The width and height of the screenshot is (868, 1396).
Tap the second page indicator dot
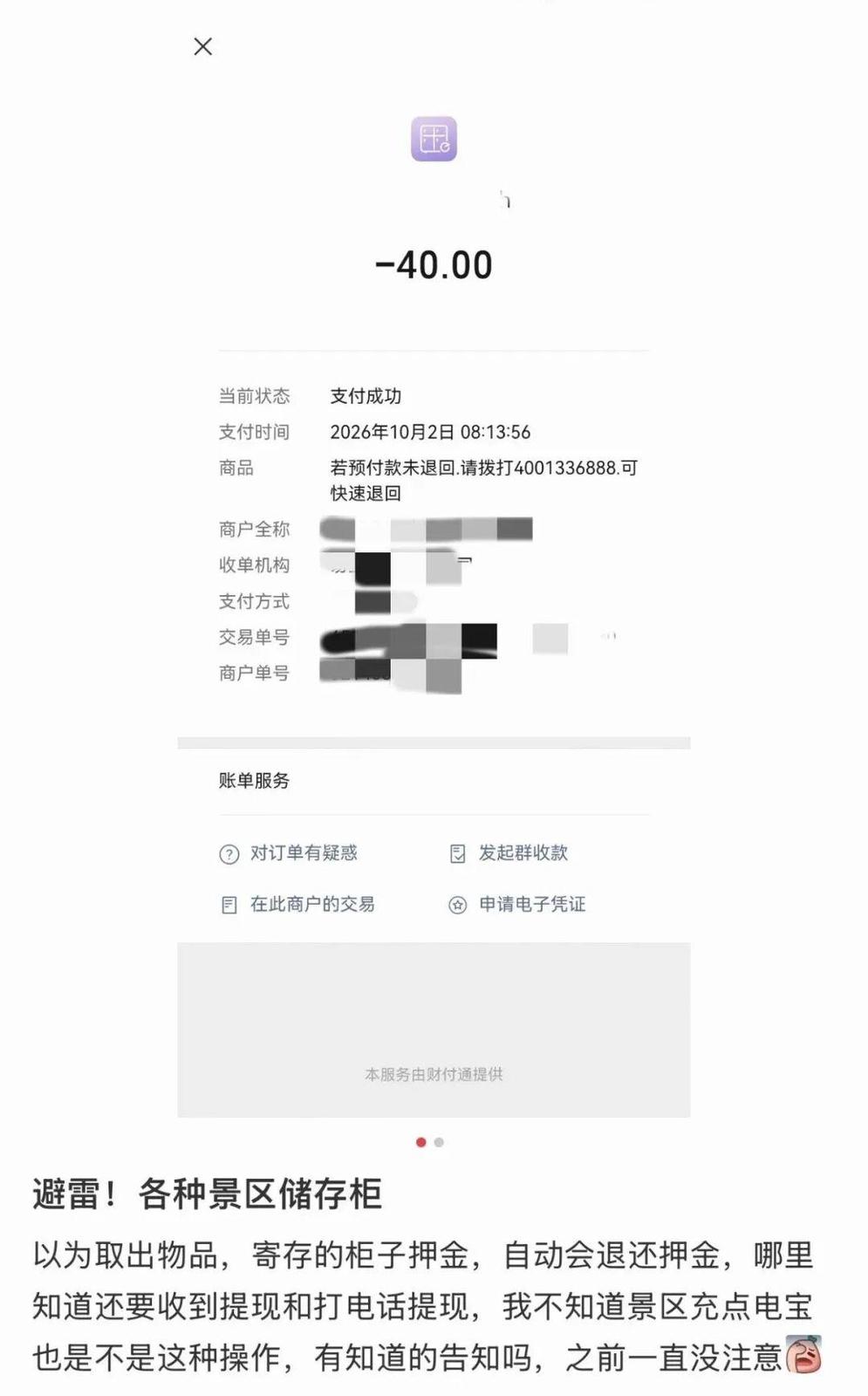pos(439,1142)
